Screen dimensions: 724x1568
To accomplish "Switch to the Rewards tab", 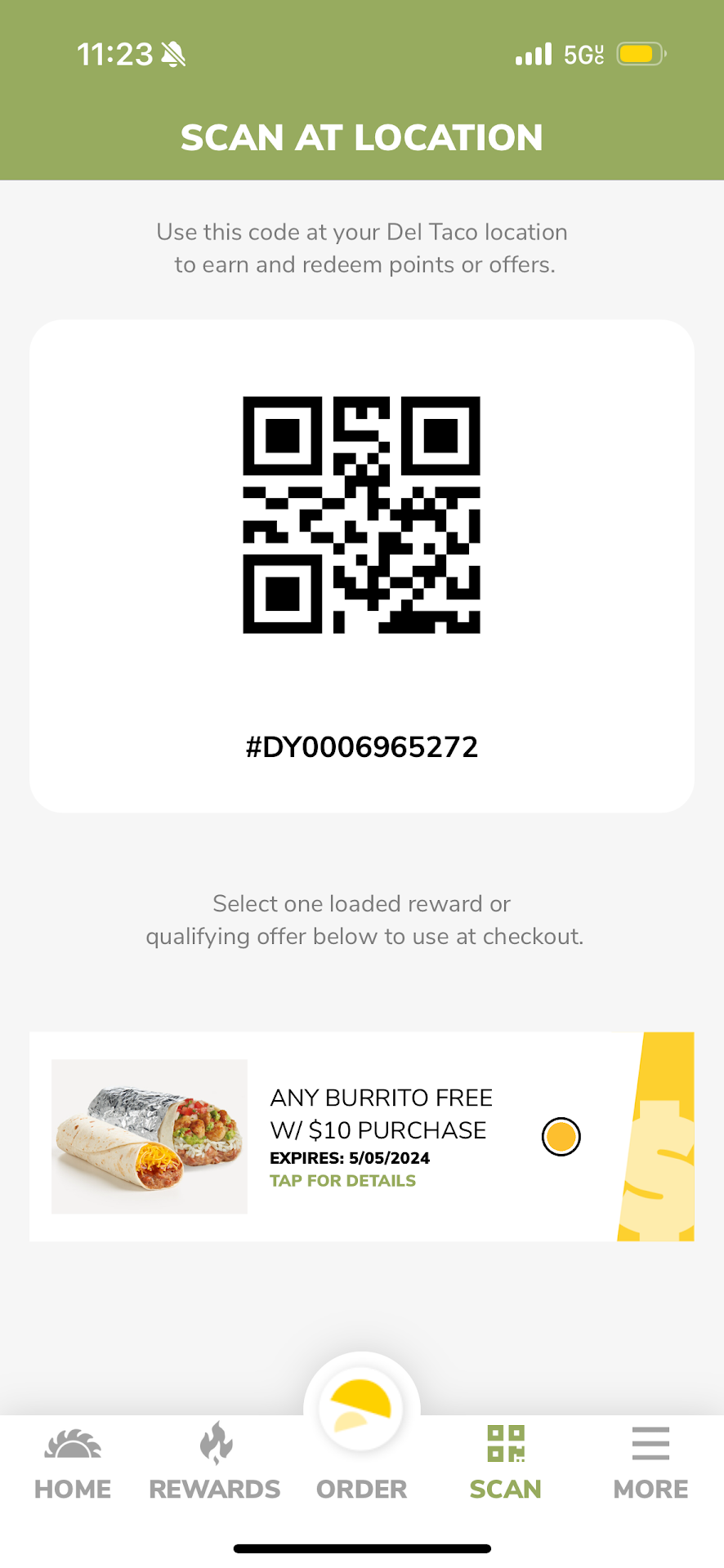I will pyautogui.click(x=215, y=1464).
